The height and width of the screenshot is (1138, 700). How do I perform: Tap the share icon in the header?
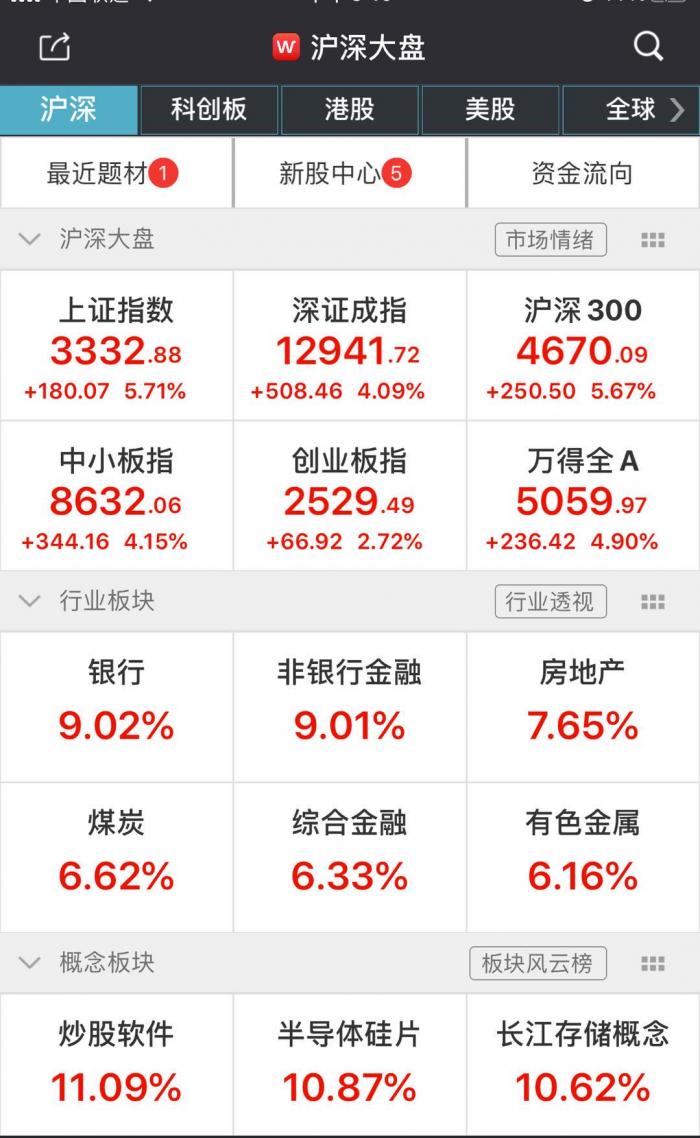click(x=55, y=47)
